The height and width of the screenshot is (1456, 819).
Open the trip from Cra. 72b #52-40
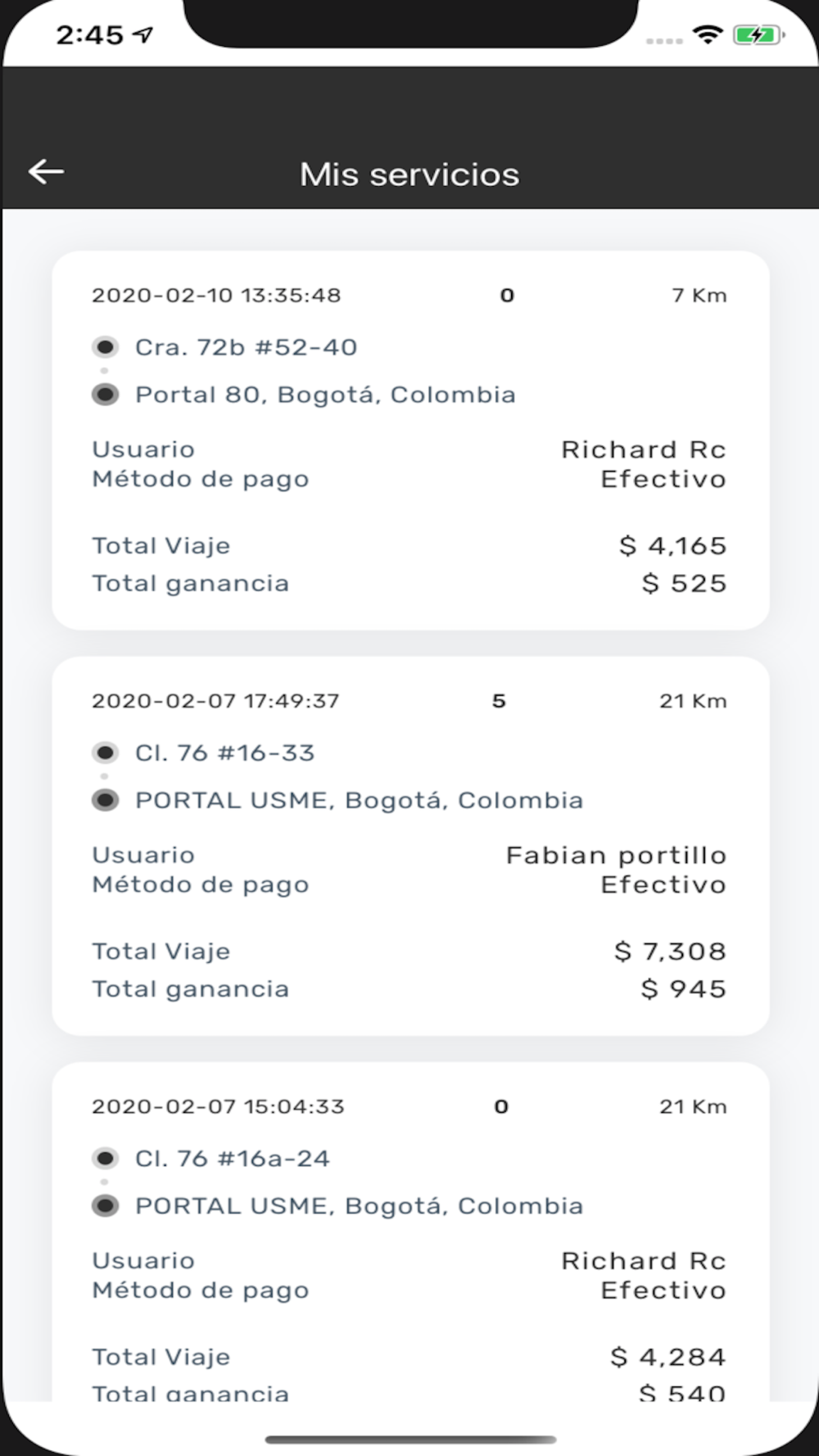pos(410,441)
